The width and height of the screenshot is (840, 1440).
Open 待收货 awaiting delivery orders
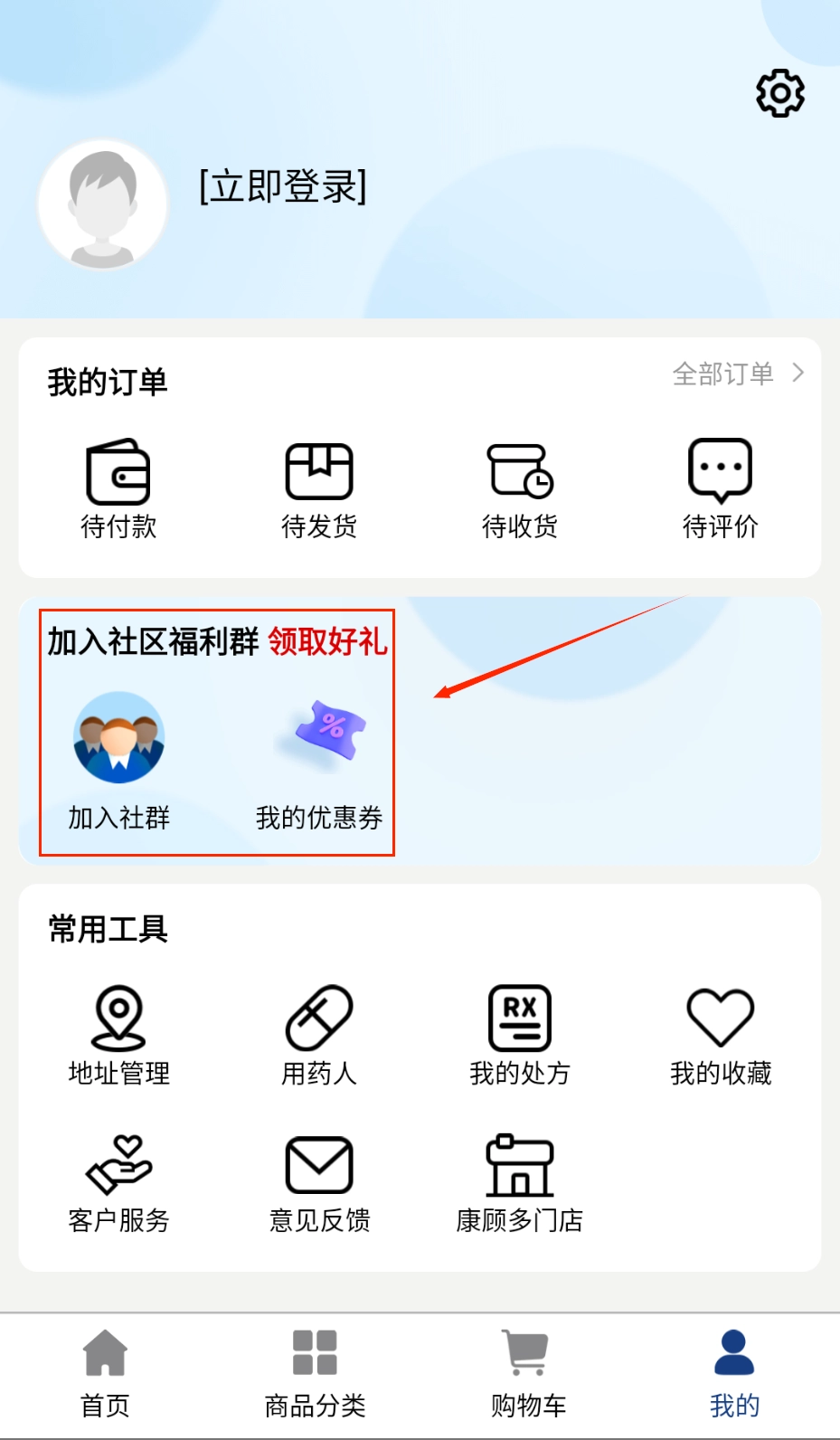[520, 488]
